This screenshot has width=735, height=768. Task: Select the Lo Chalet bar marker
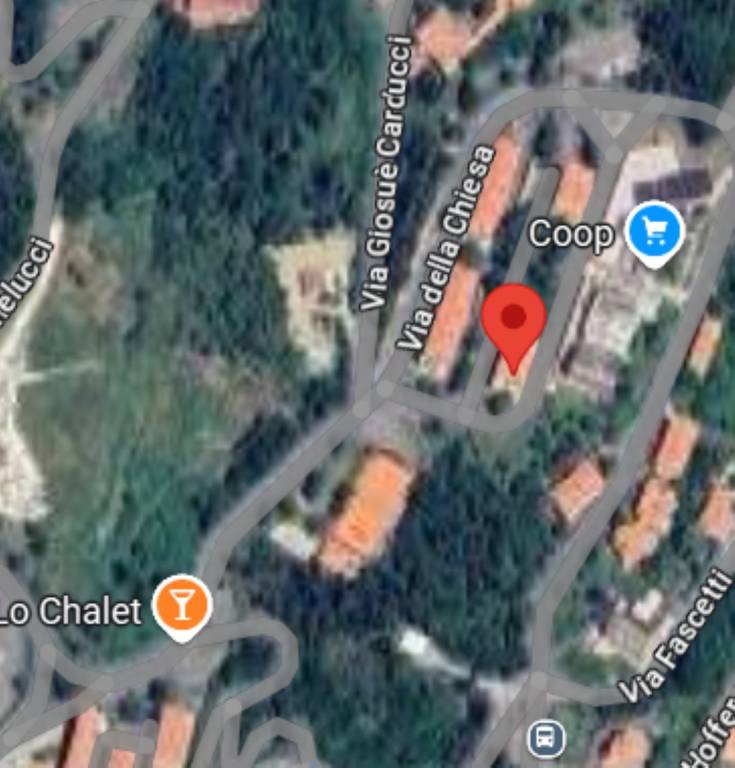point(181,604)
